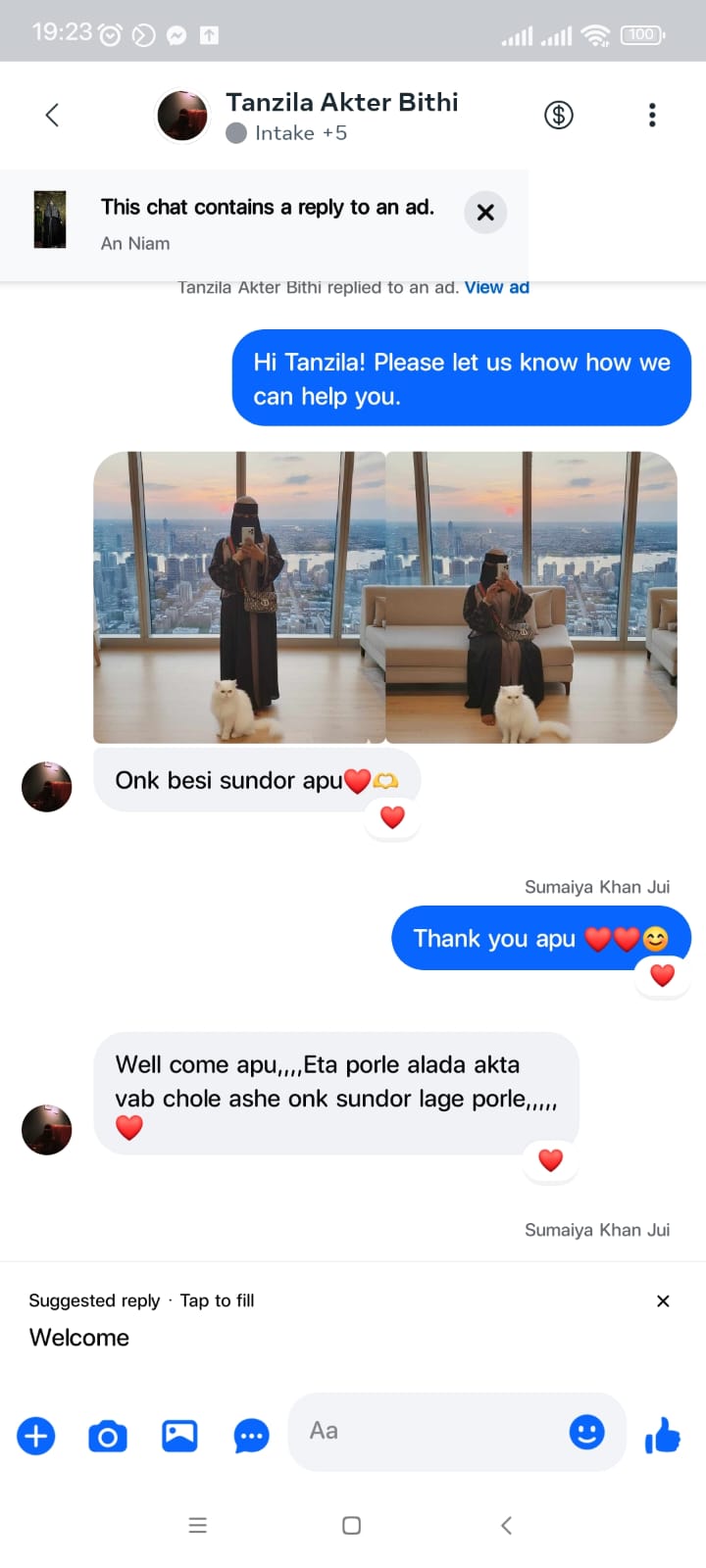Open the photo gallery picker icon

tap(178, 1435)
